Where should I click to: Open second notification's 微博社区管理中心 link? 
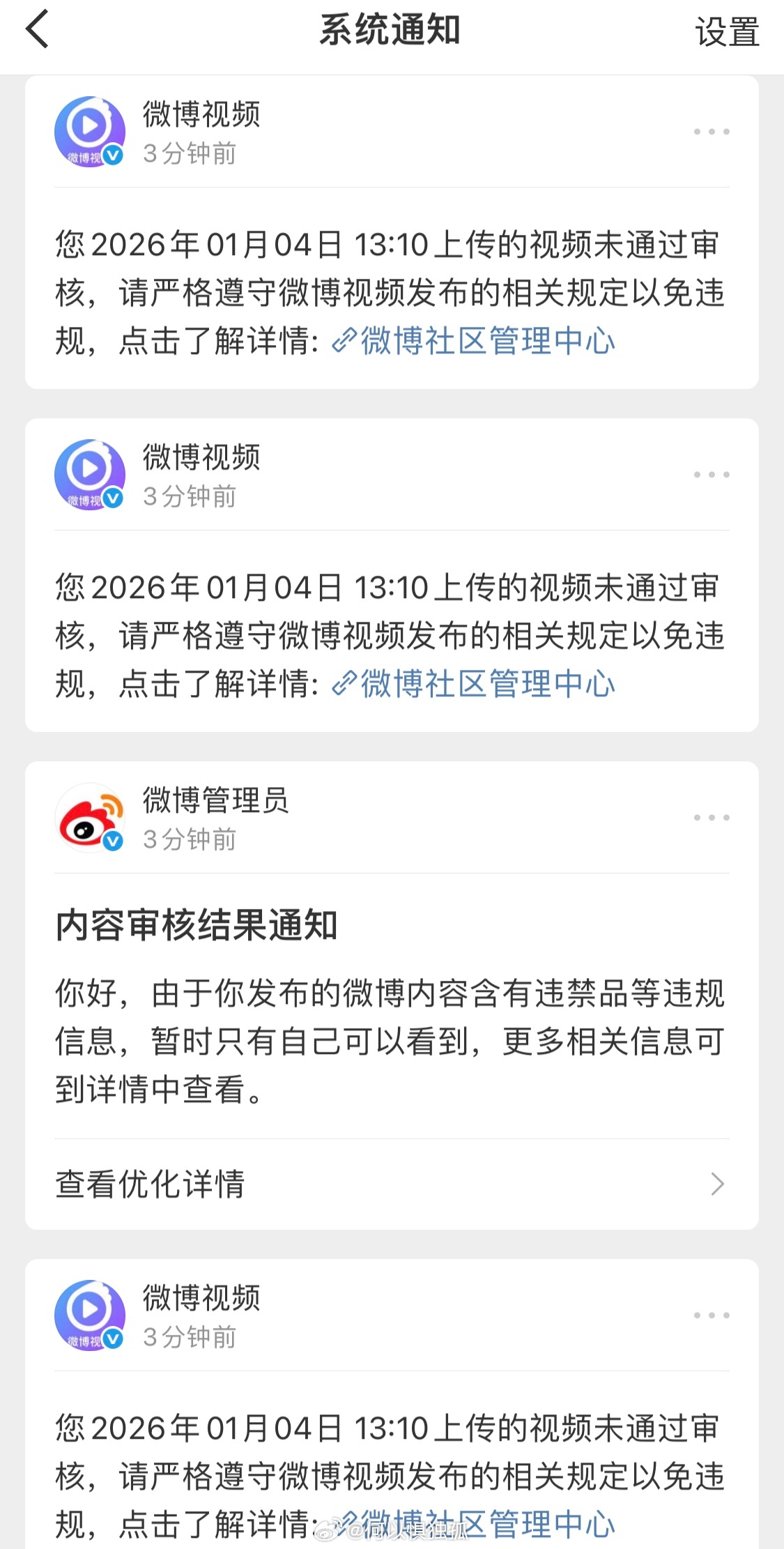[x=488, y=685]
